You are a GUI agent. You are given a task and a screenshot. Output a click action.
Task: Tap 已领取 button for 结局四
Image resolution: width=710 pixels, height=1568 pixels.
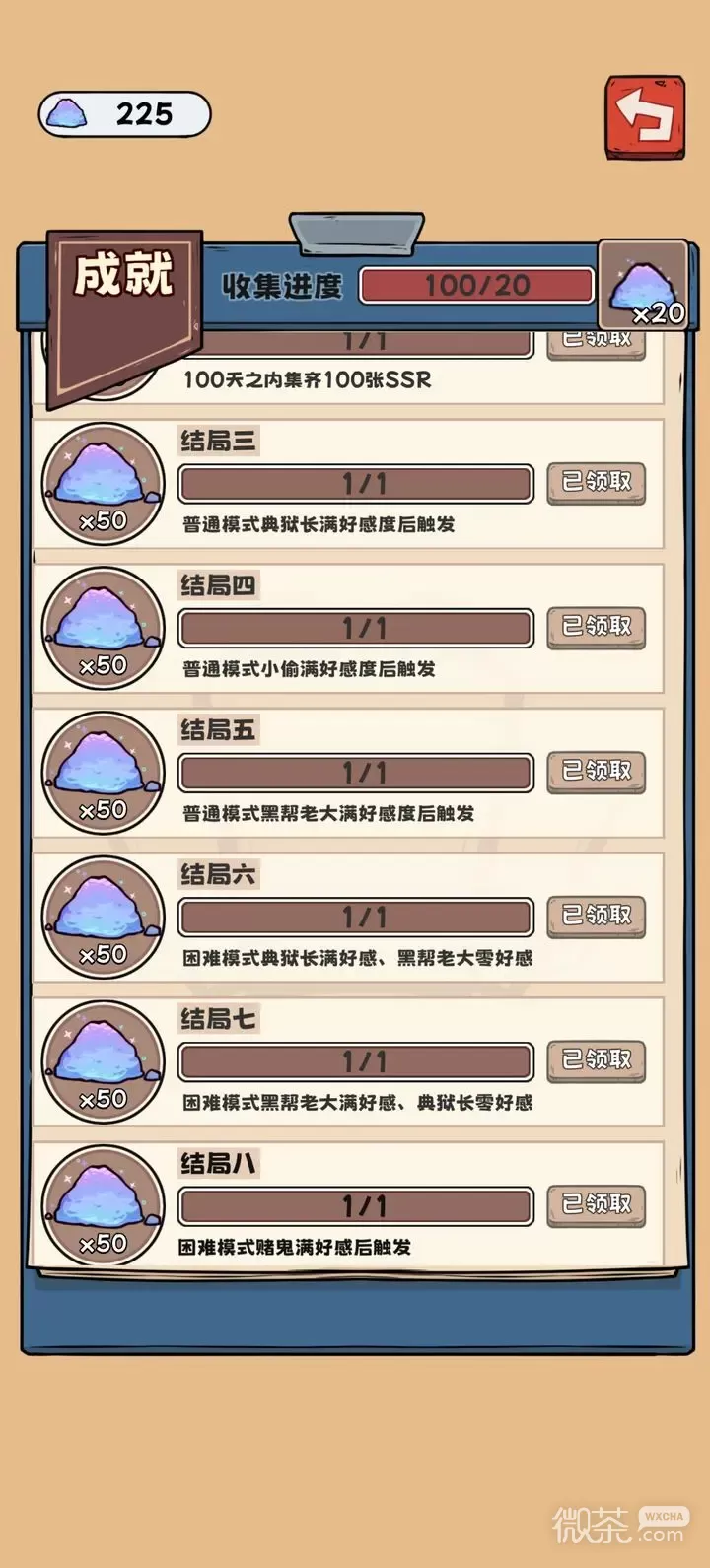click(597, 628)
